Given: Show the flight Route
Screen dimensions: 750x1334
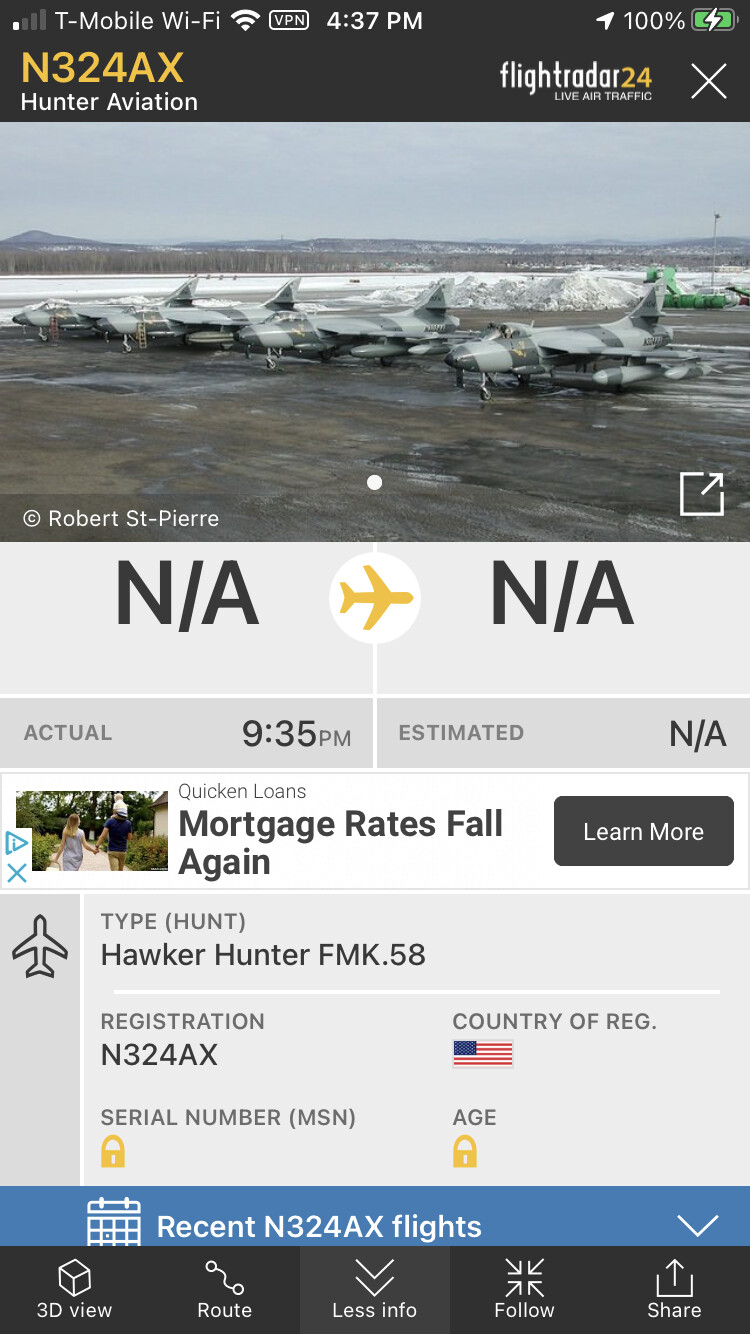Looking at the screenshot, I should (x=224, y=1290).
